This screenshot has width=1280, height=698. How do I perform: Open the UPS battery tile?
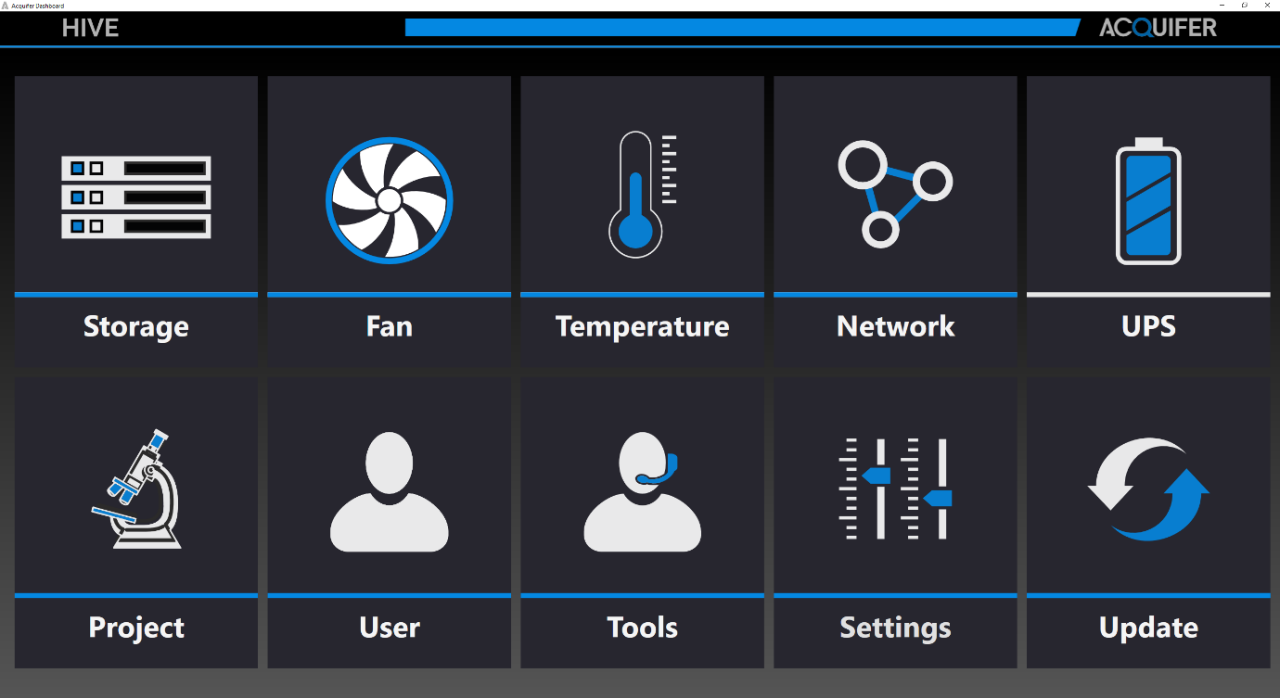(x=1148, y=220)
